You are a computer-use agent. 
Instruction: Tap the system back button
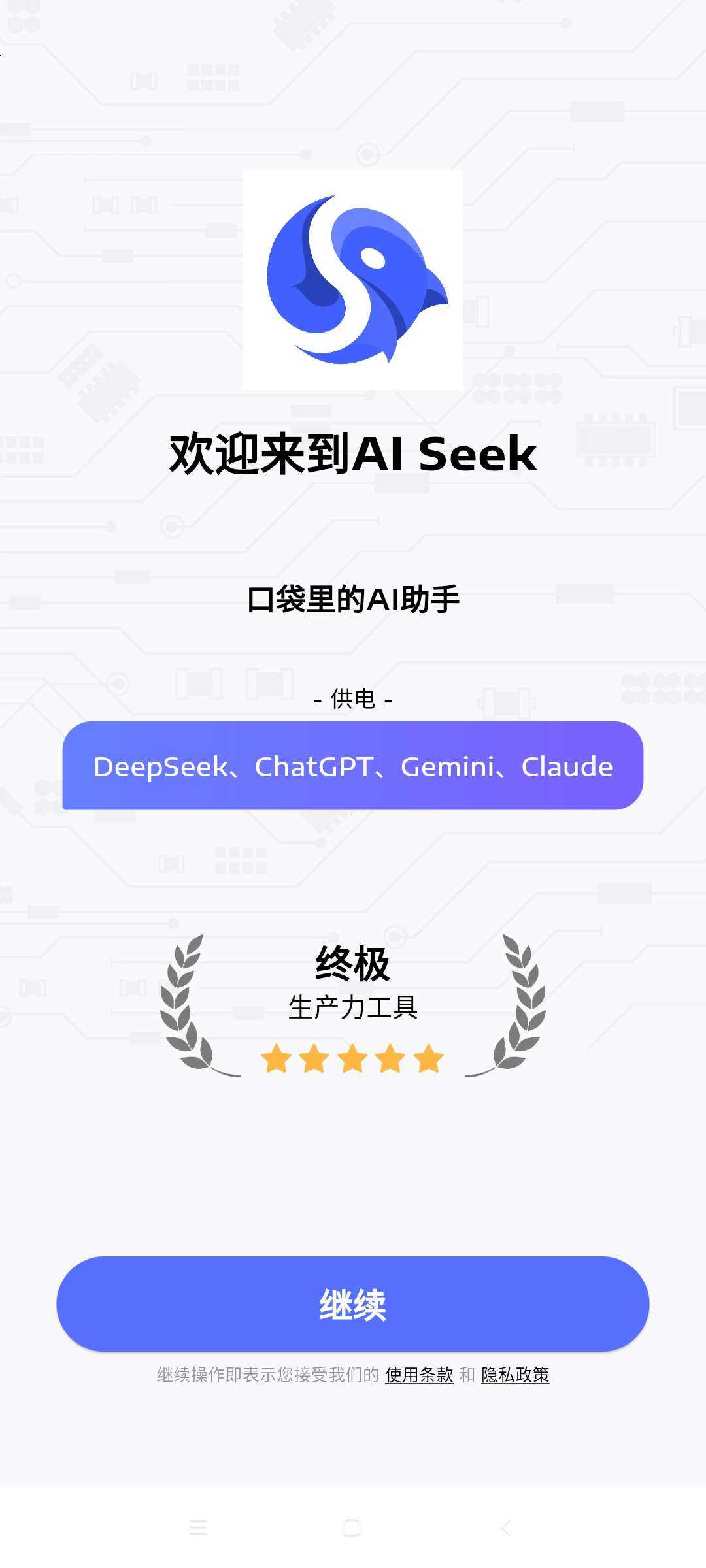(505, 1527)
